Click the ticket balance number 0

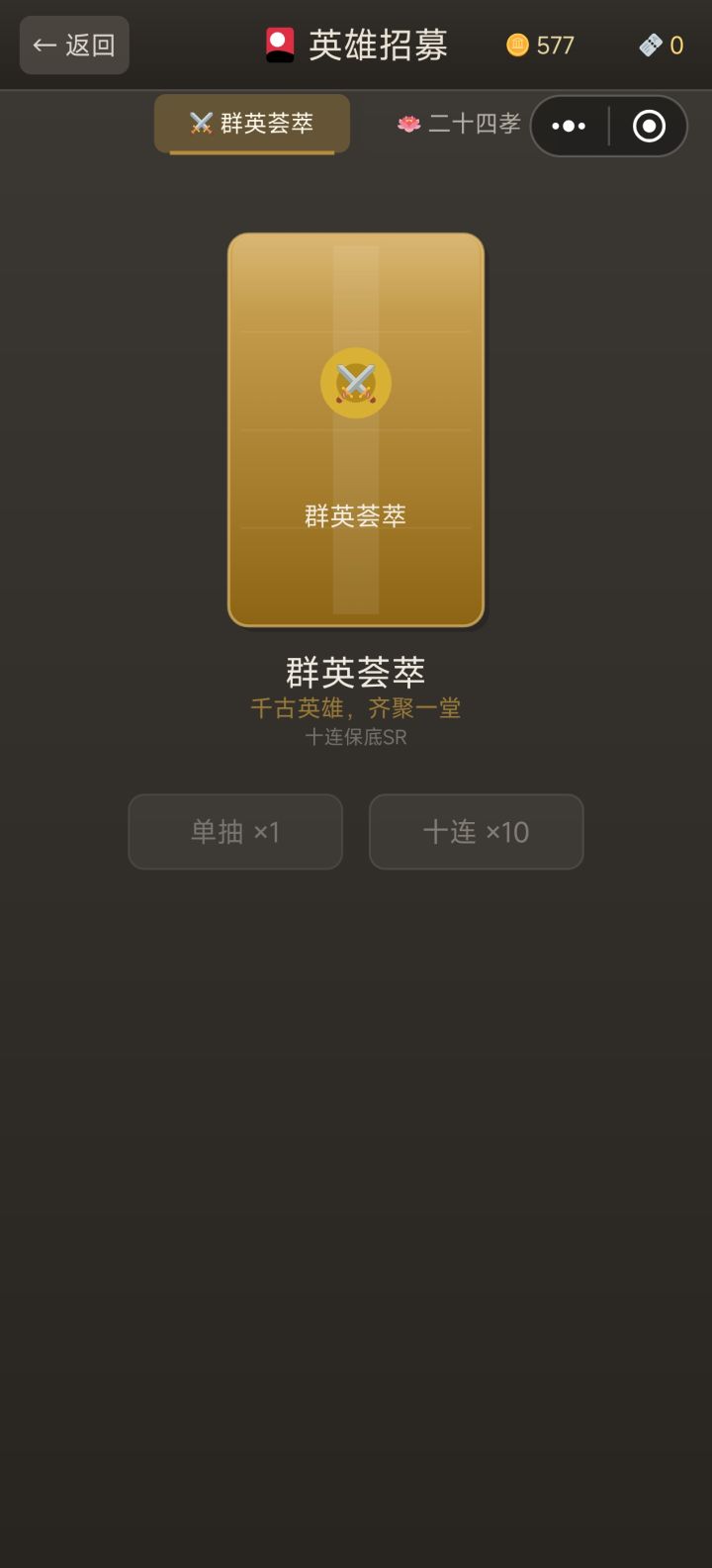pyautogui.click(x=676, y=44)
